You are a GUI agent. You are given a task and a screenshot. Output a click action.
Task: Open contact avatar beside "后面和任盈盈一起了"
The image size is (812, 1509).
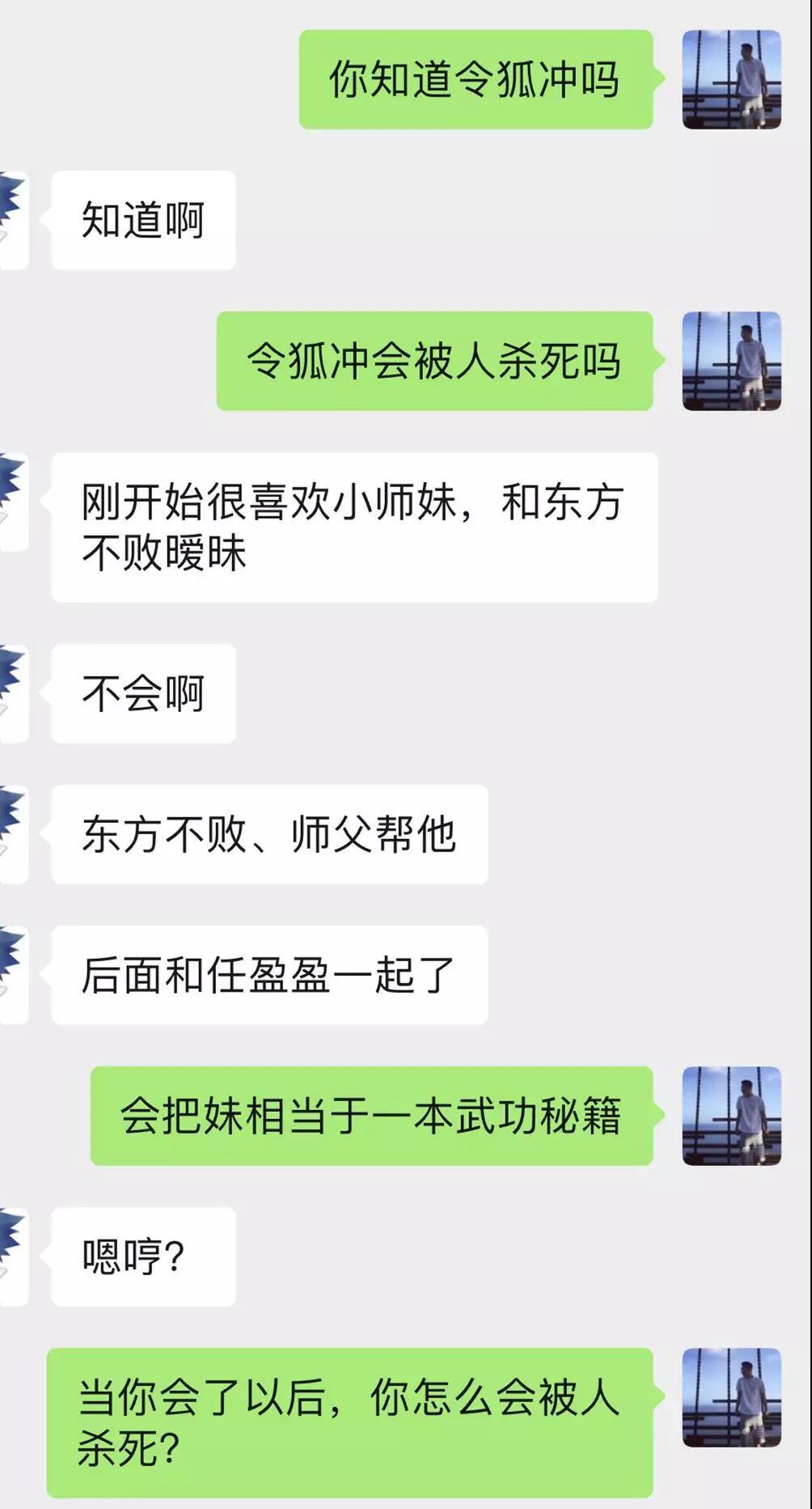point(13,975)
